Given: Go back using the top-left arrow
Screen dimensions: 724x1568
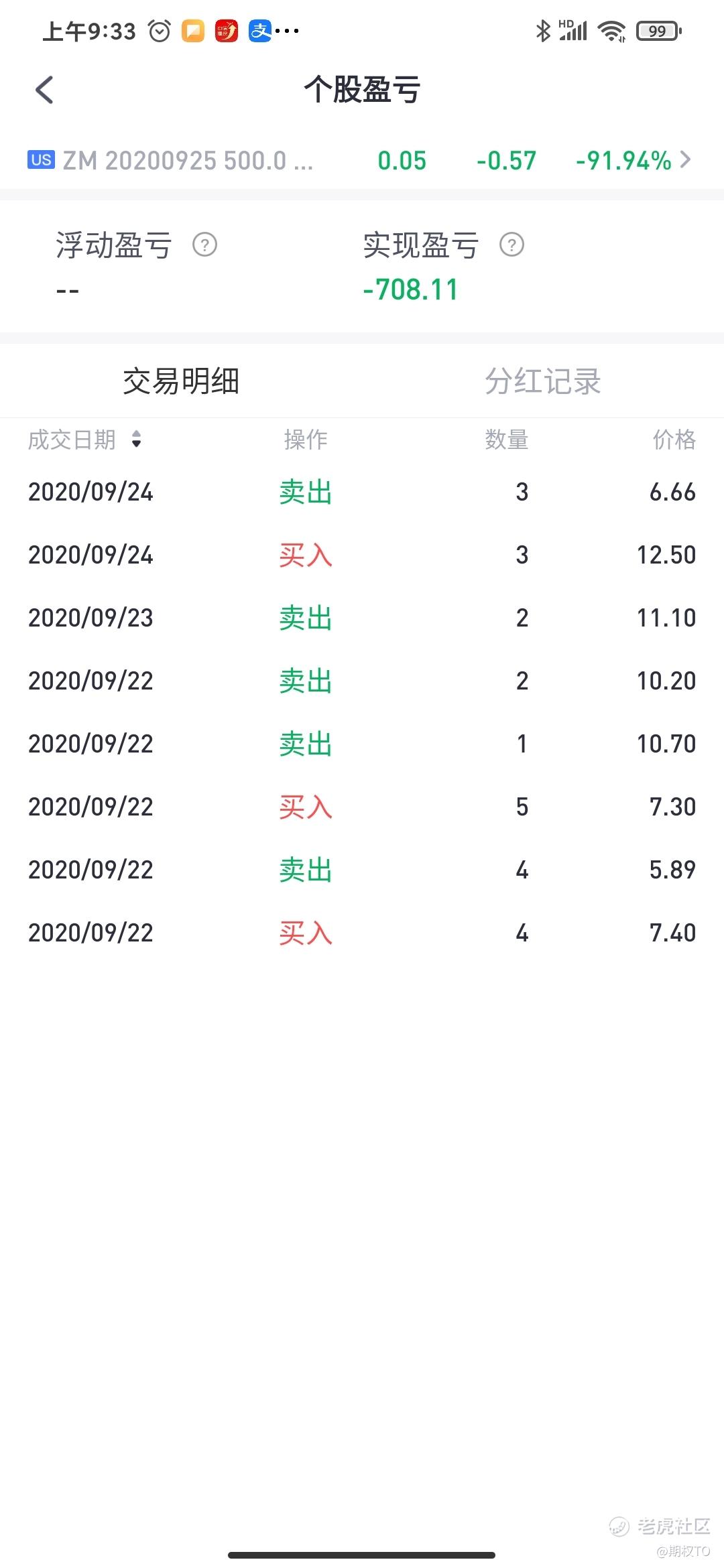Looking at the screenshot, I should [x=44, y=90].
